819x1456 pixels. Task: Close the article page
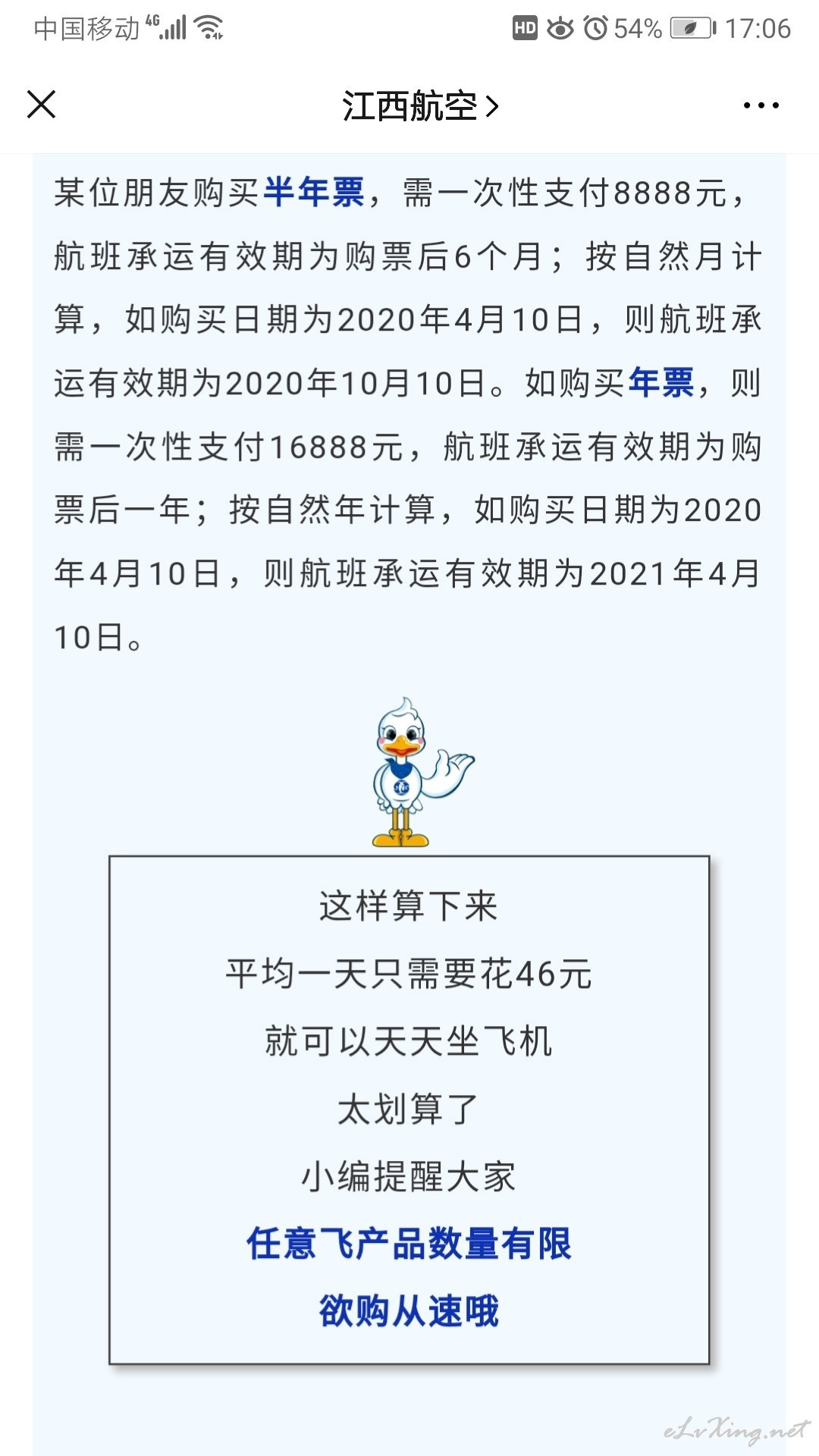pyautogui.click(x=42, y=105)
